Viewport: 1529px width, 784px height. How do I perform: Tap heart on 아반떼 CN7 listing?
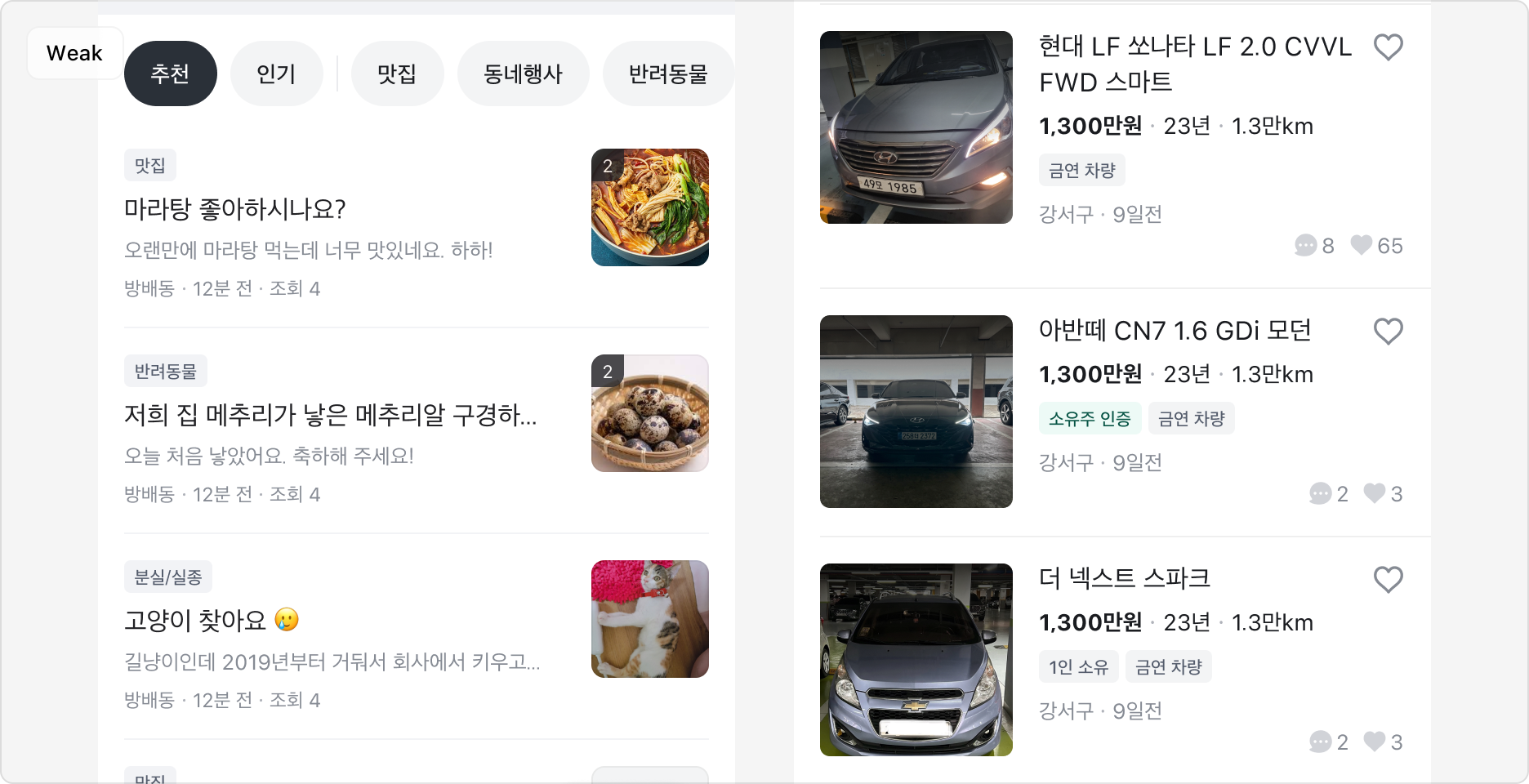coord(1388,332)
